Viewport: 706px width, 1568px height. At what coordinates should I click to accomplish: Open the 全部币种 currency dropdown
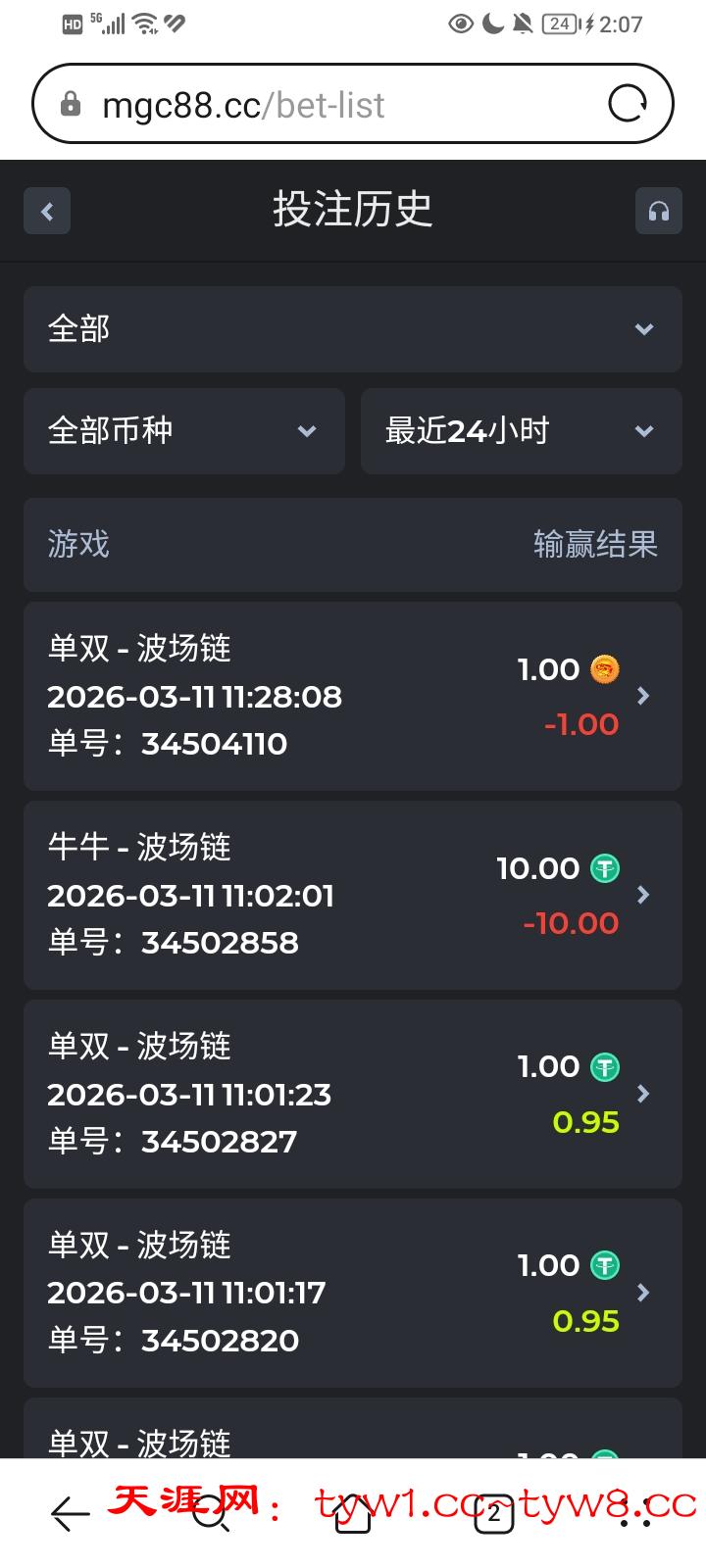[184, 431]
